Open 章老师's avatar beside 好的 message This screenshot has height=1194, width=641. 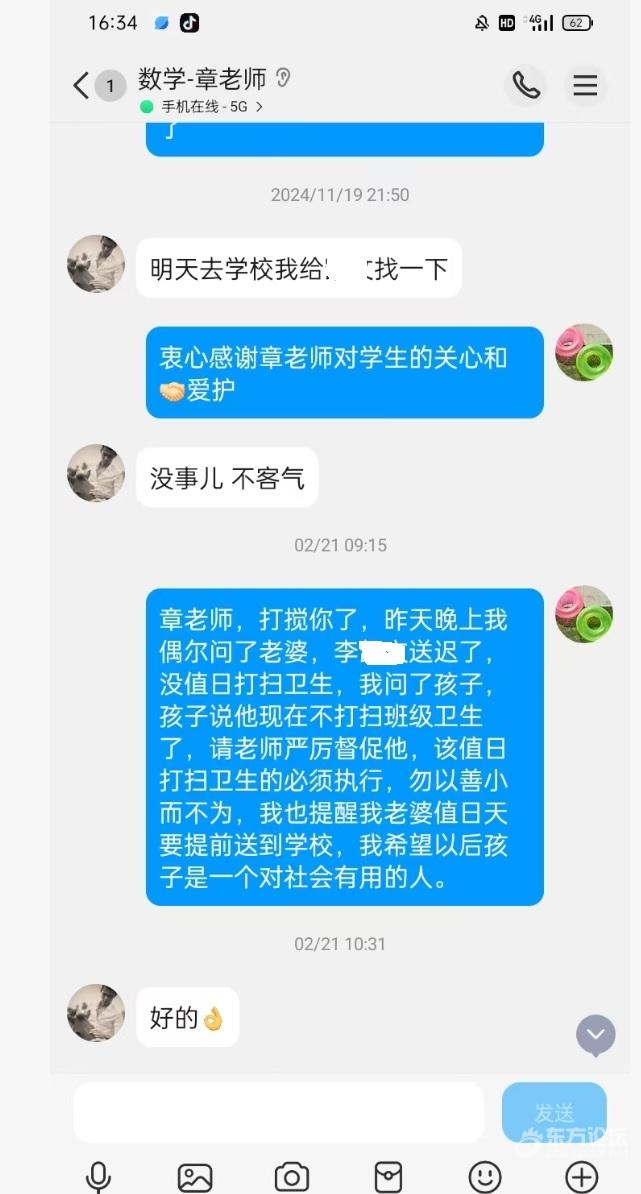96,1013
